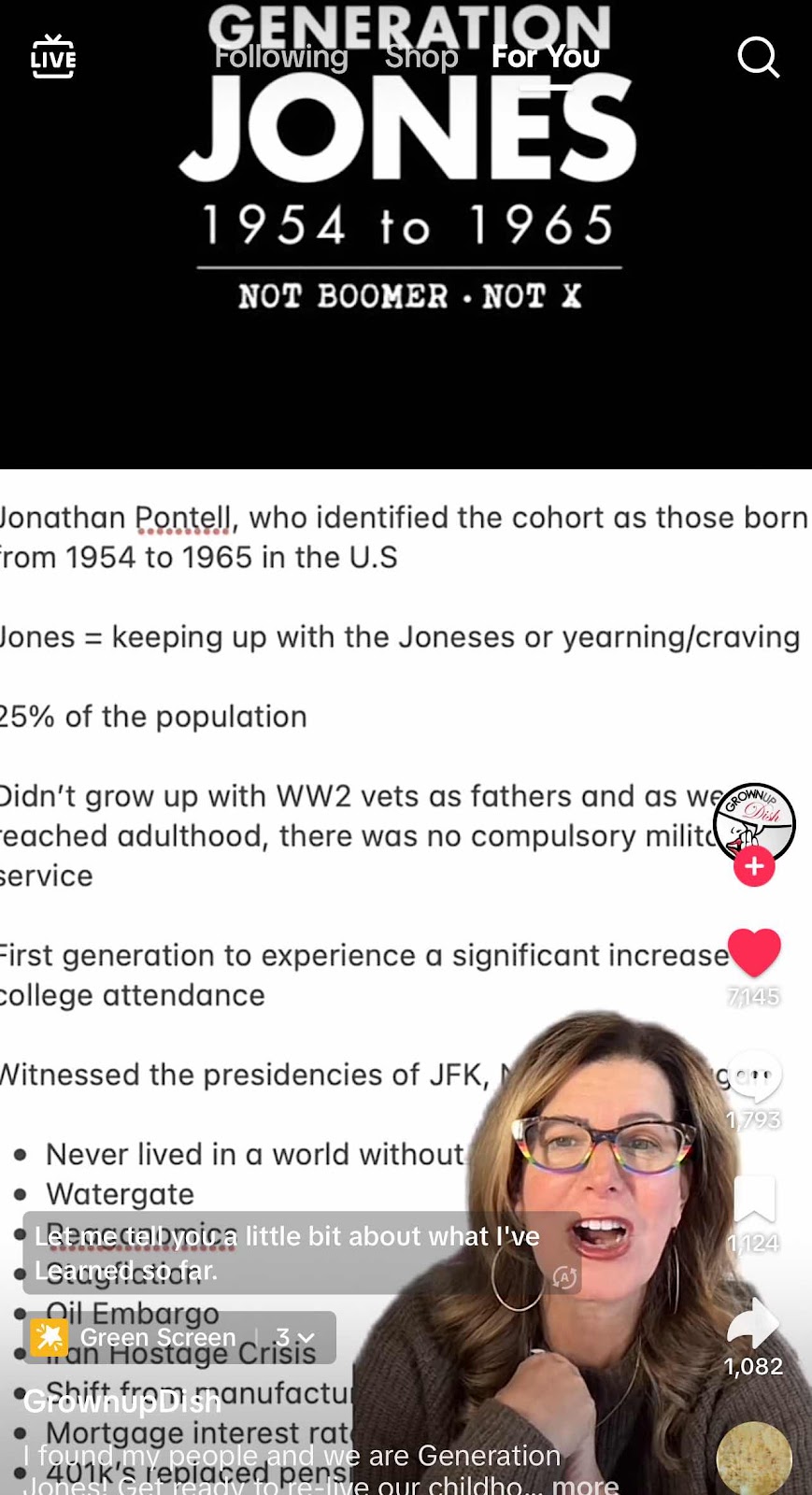Open the Green Screen effect chip
The height and width of the screenshot is (1495, 812).
click(179, 1338)
